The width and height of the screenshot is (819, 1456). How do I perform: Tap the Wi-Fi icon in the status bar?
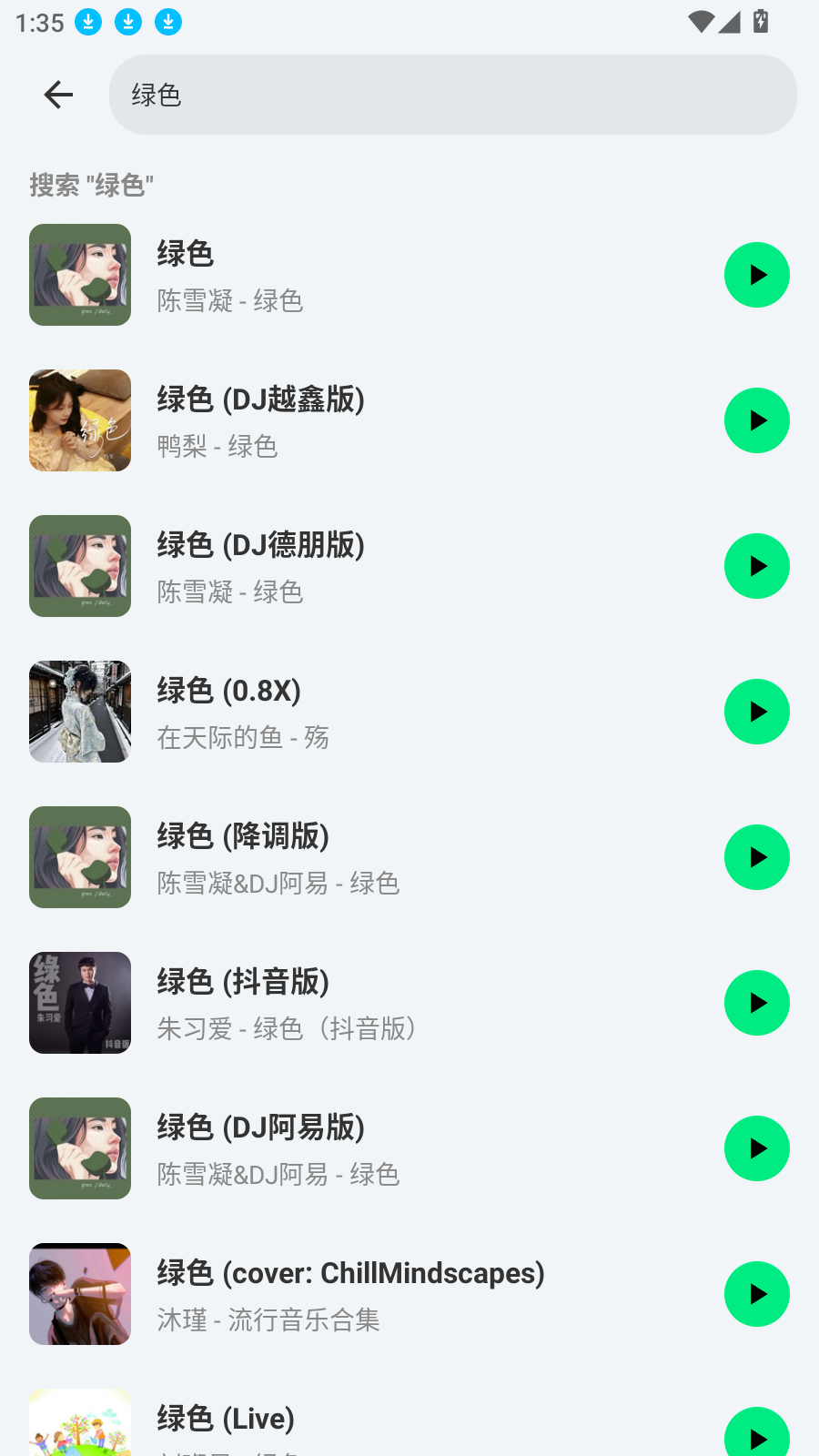700,22
